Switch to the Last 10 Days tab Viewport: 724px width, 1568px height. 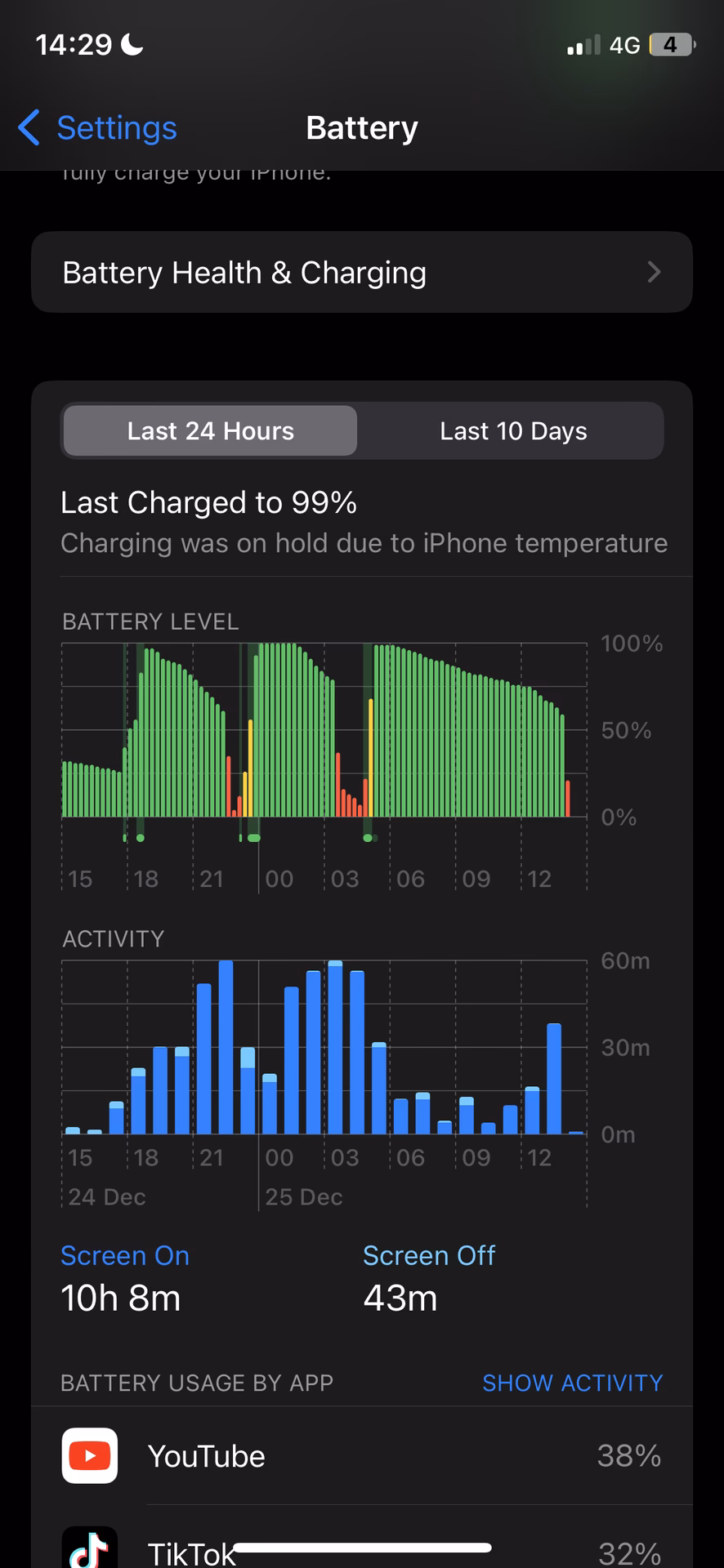point(513,430)
